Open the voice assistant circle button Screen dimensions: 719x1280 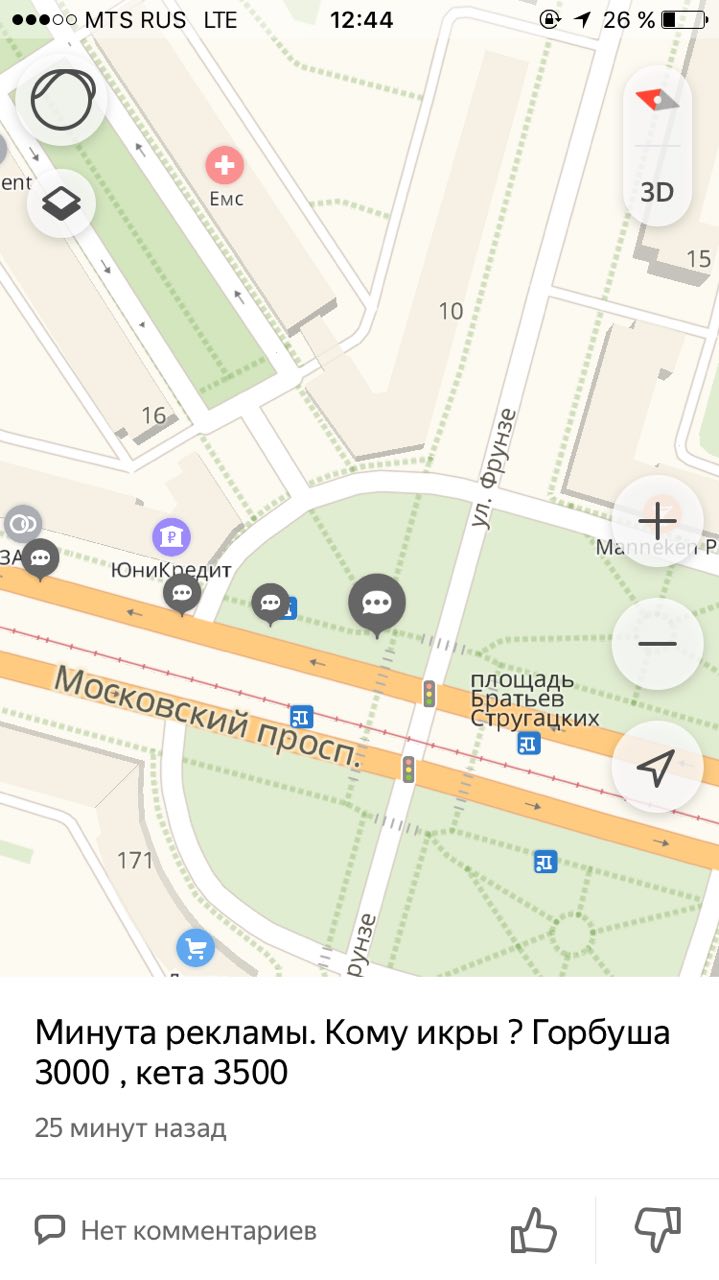point(63,101)
